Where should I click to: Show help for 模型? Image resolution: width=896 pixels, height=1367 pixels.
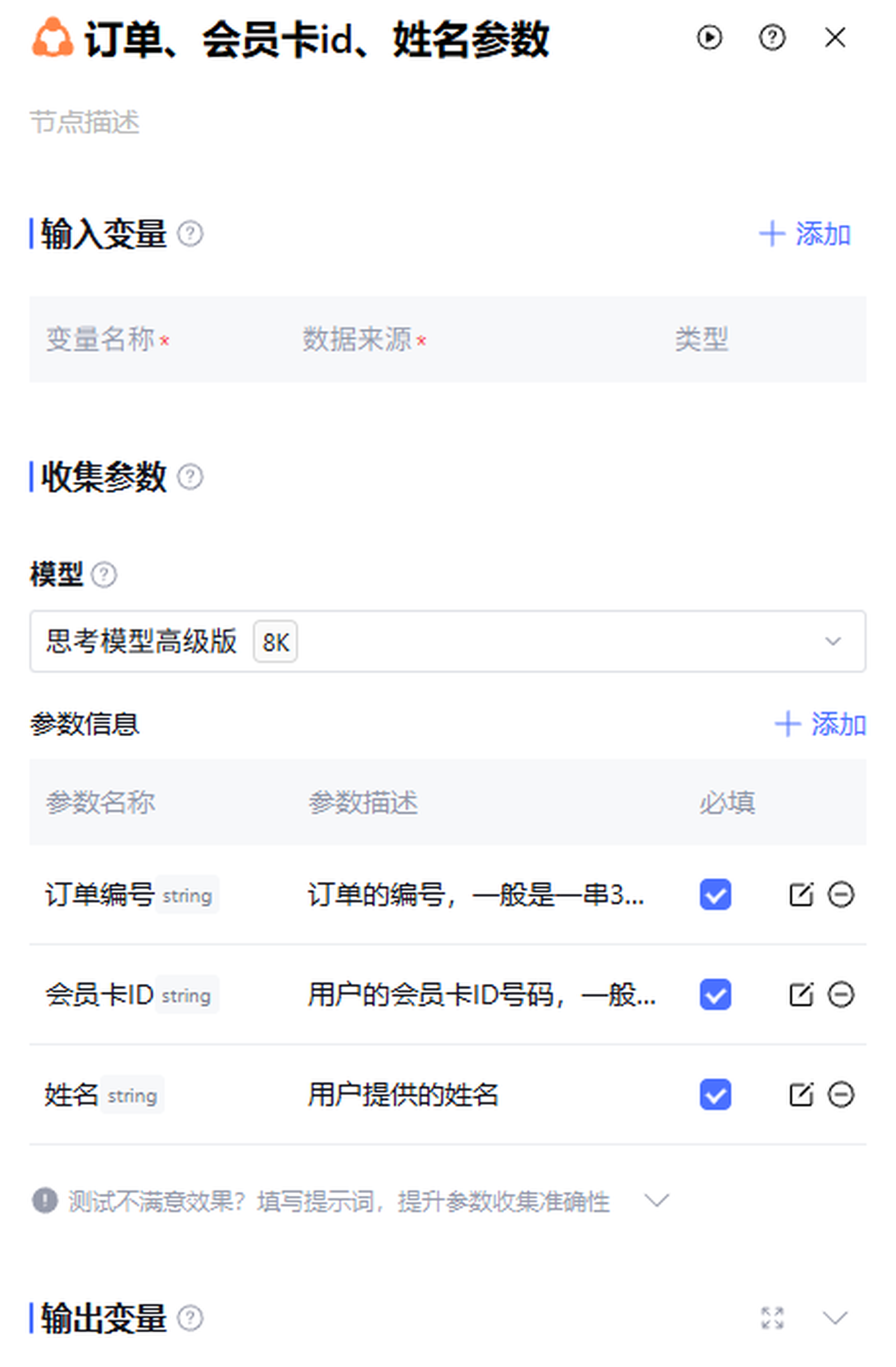[104, 574]
